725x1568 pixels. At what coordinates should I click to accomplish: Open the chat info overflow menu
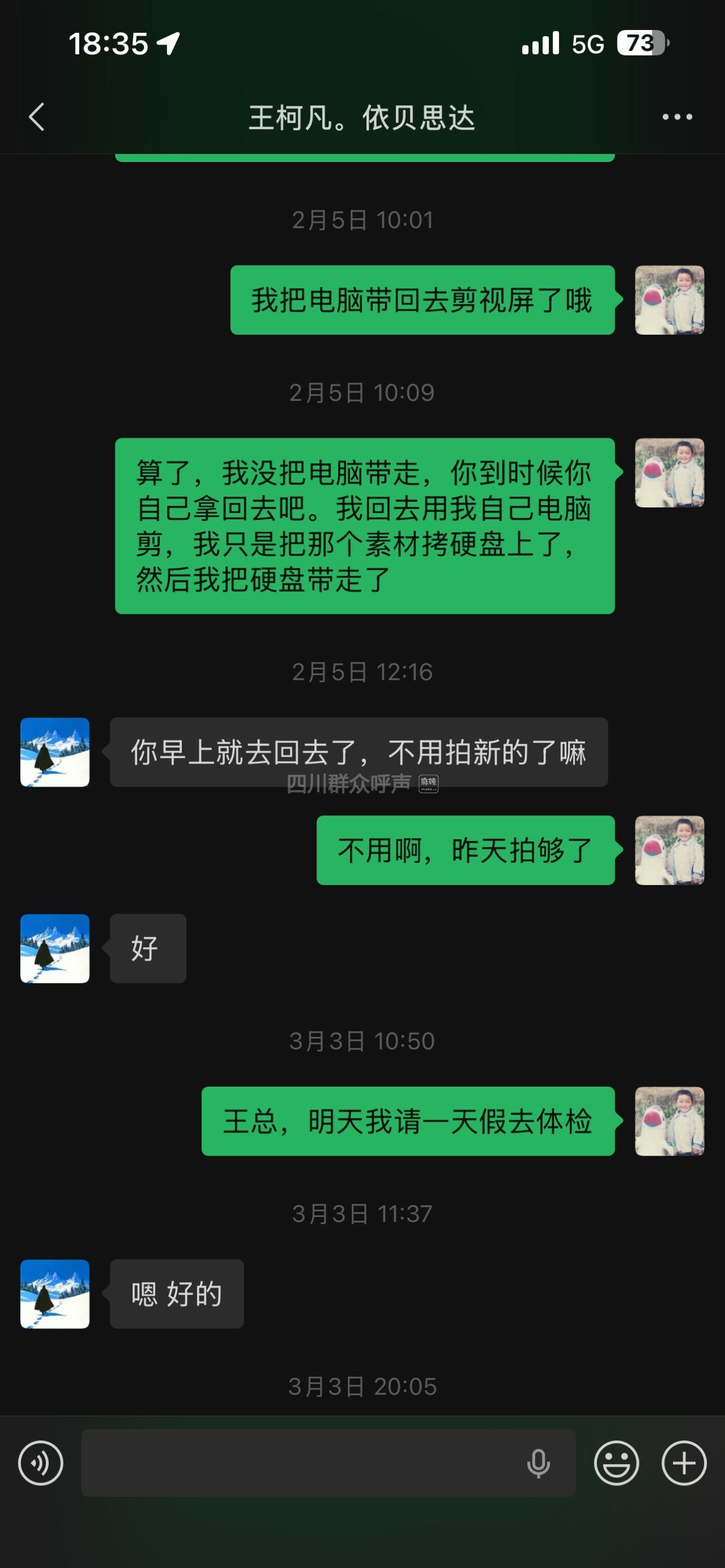677,117
